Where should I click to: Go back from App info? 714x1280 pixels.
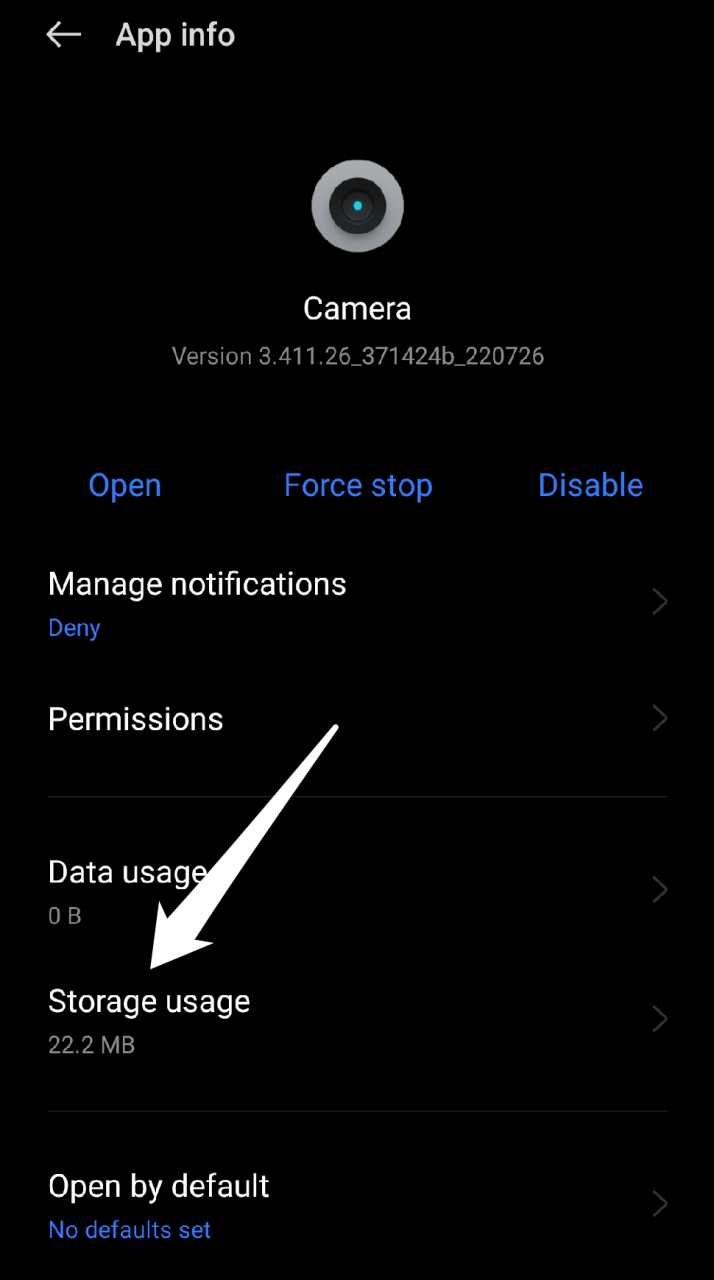pos(63,35)
